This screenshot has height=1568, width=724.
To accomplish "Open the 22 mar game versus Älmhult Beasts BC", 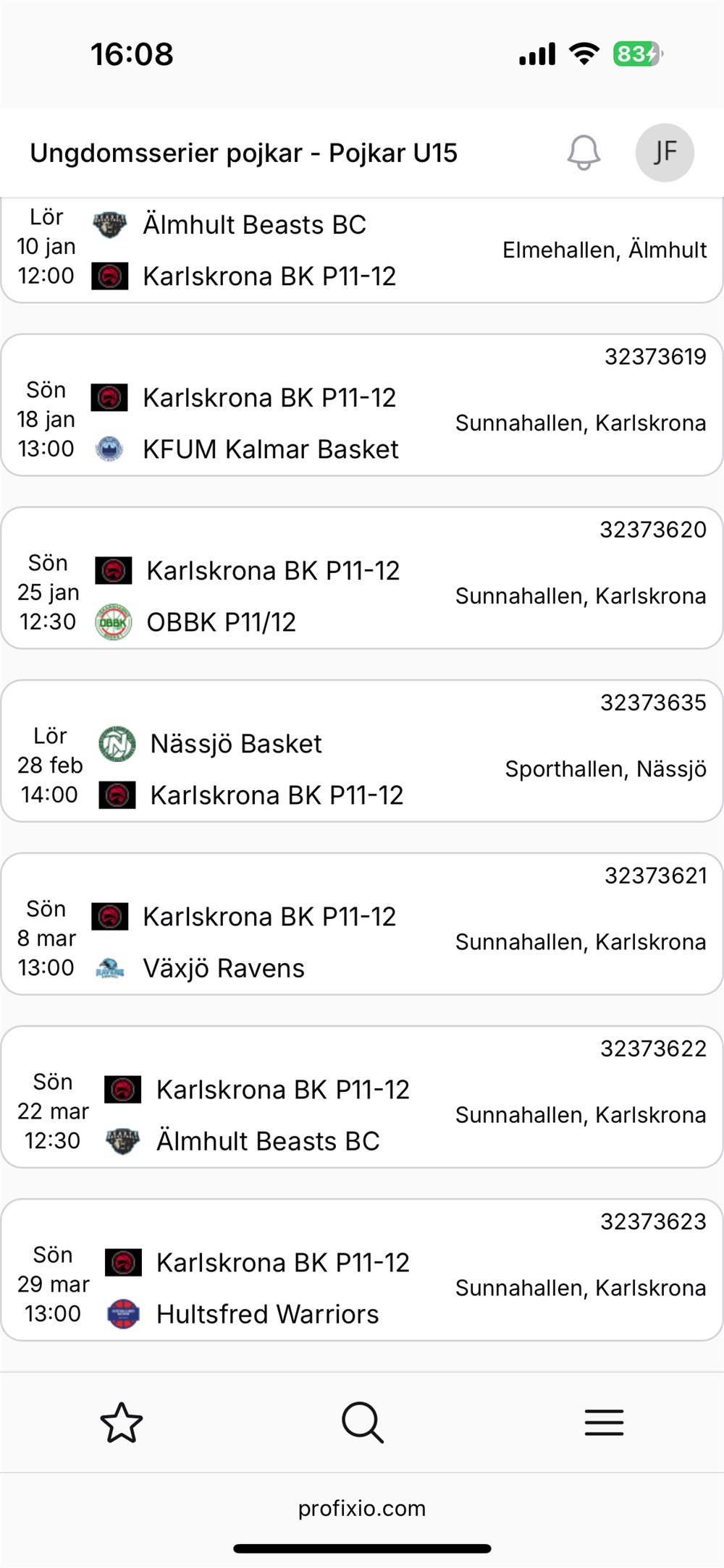I will coord(362,1097).
